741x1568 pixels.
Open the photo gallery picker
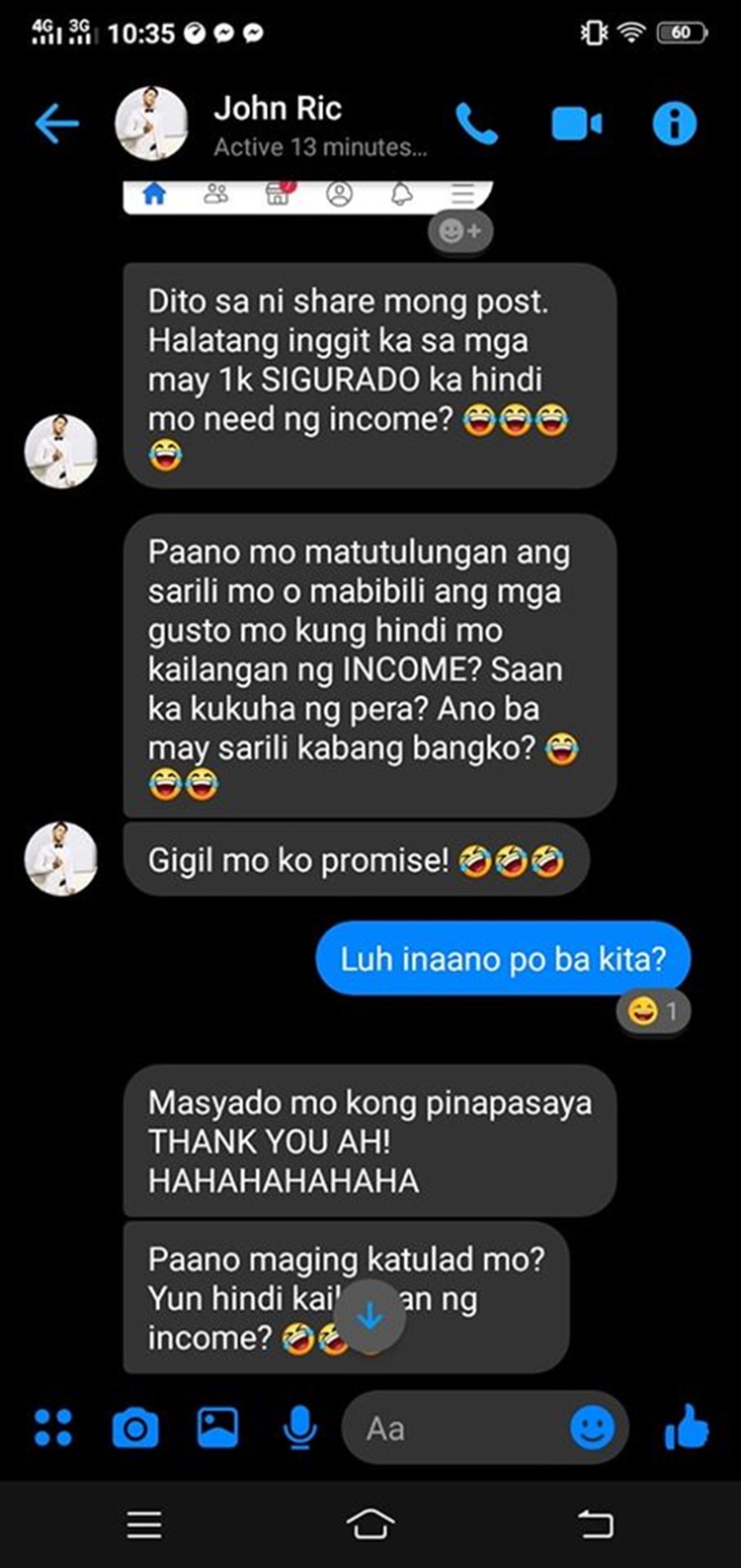[218, 1428]
